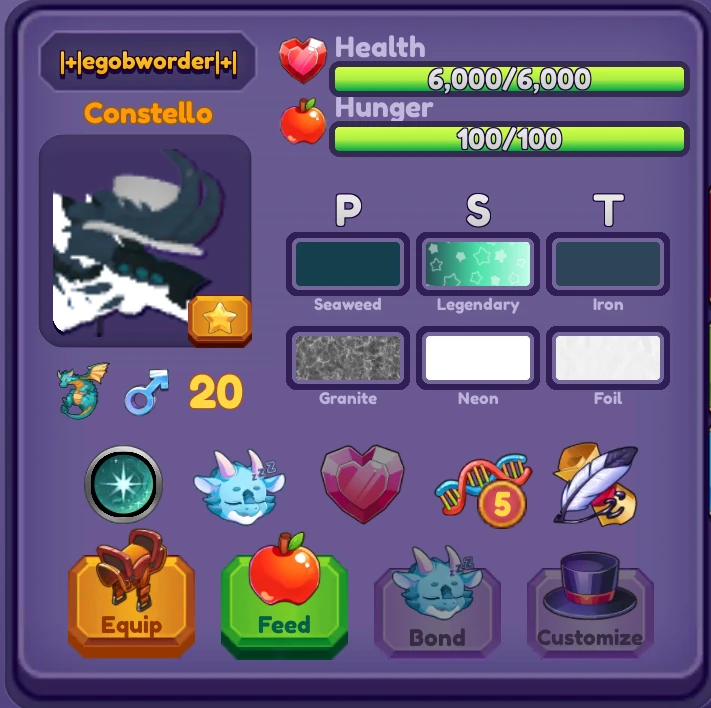Tap the ruby heart gem icon
Screen dimensions: 711x708
(x=363, y=484)
